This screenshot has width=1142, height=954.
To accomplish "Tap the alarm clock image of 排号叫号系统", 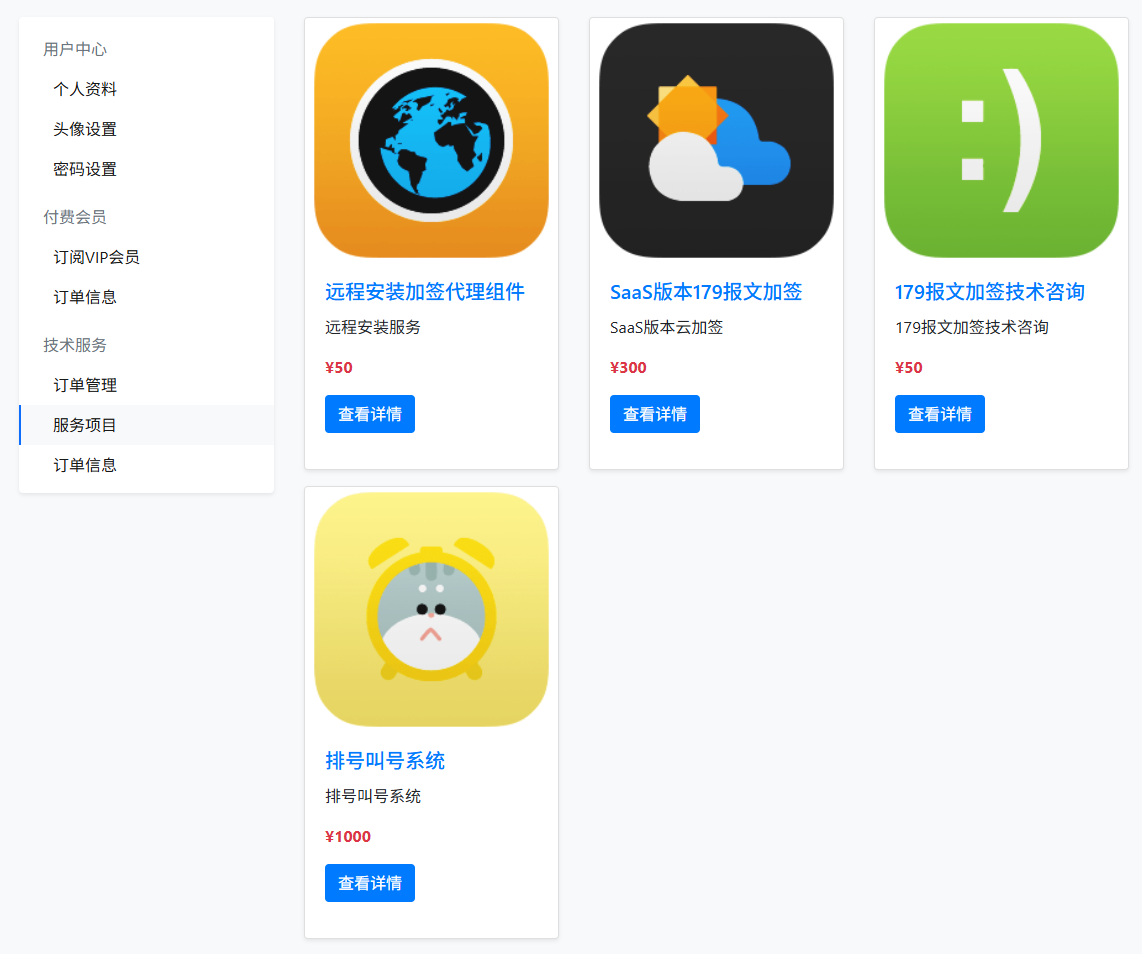I will pos(431,610).
